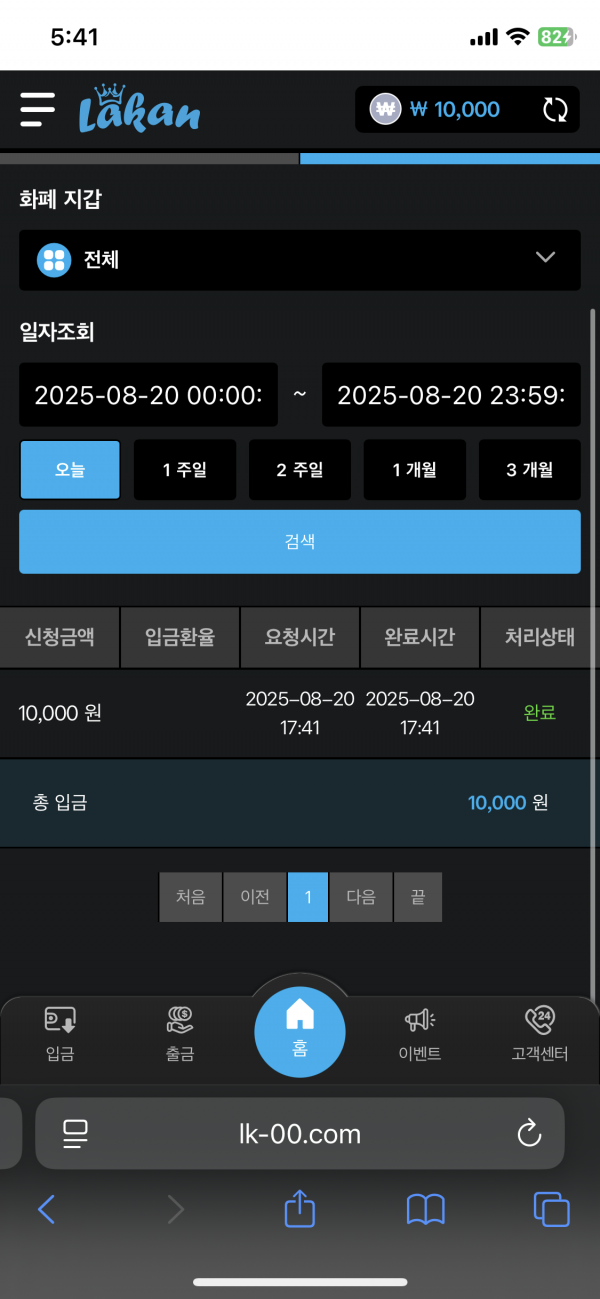Open the 고객센터 support tab
Image resolution: width=600 pixels, height=1299 pixels.
point(540,1035)
